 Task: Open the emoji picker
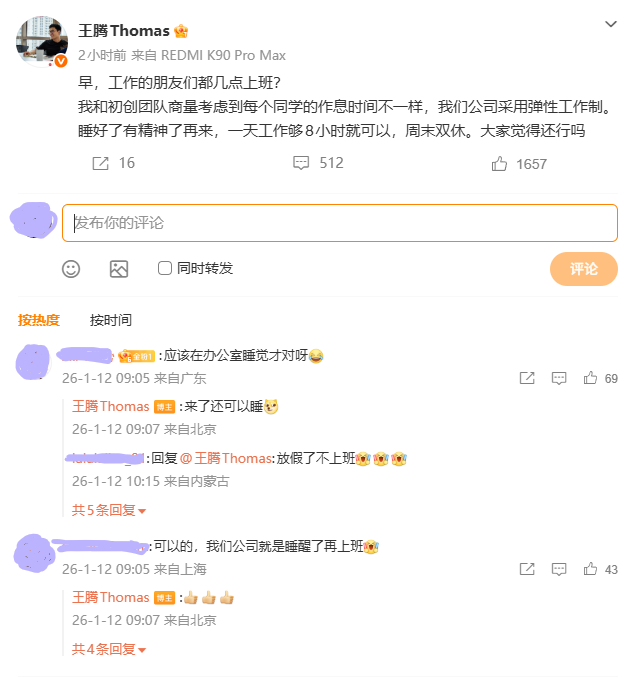(71, 268)
